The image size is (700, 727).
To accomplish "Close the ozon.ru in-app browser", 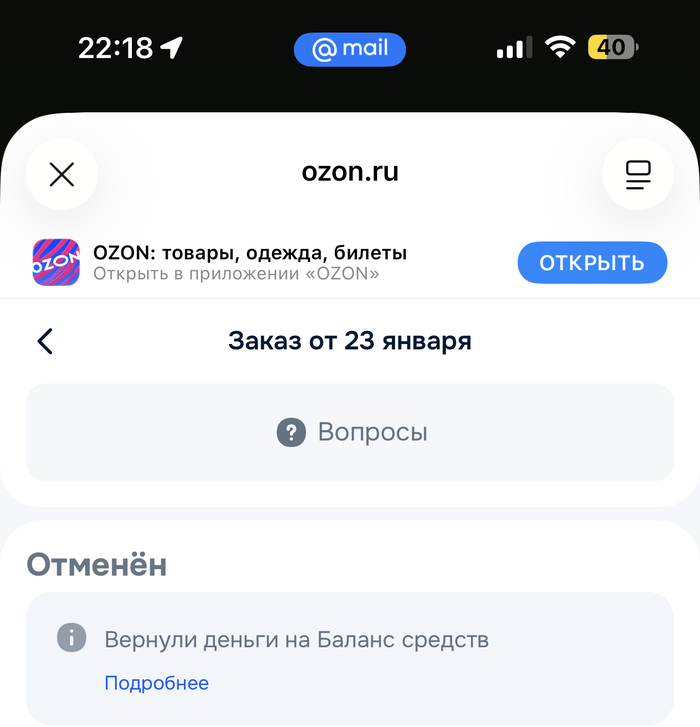I will click(62, 174).
